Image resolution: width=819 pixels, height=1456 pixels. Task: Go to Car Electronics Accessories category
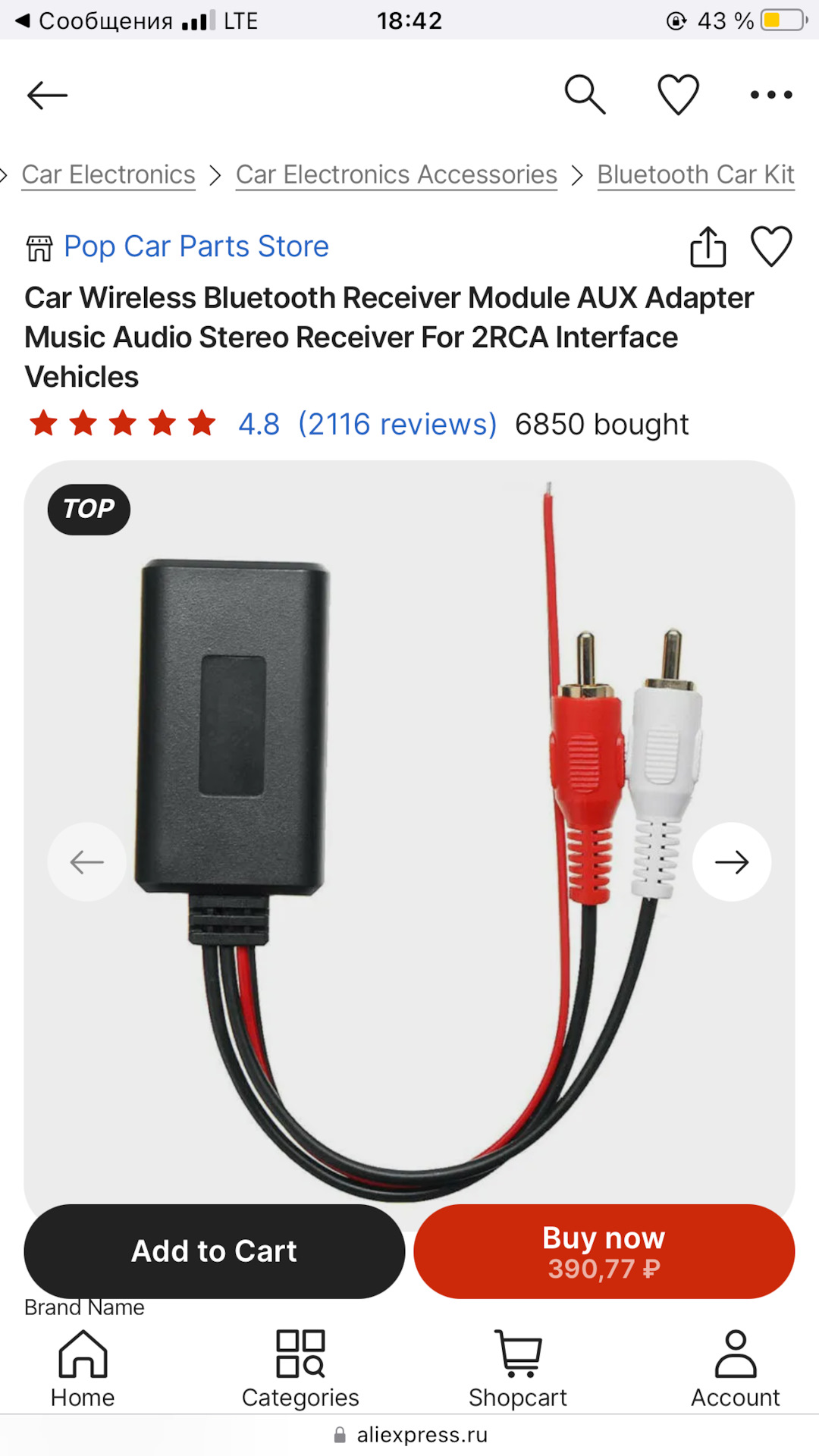click(x=396, y=174)
